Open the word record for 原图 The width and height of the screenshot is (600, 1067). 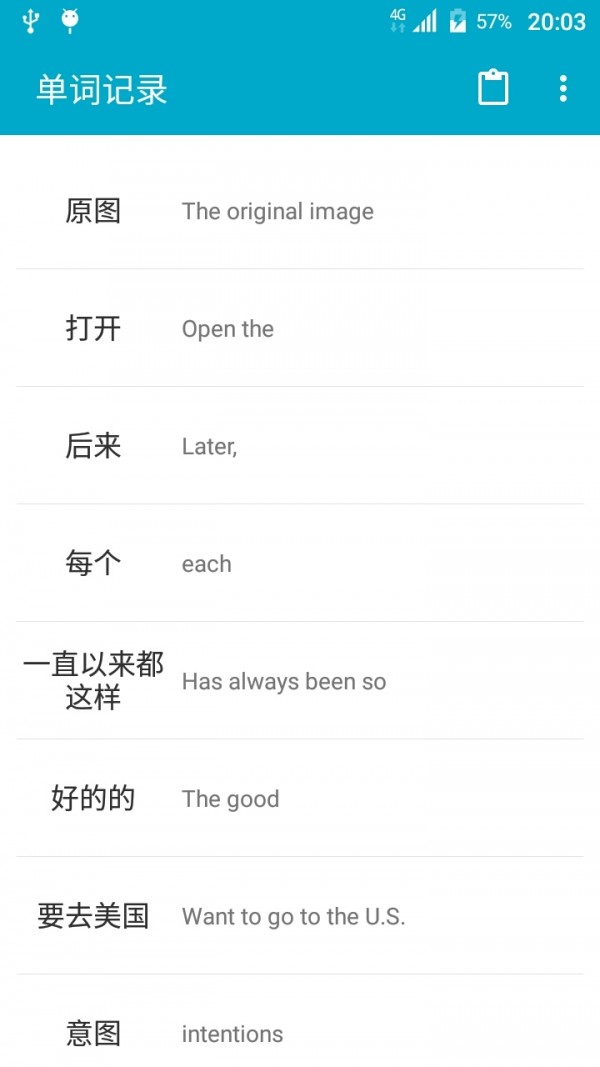[x=300, y=211]
